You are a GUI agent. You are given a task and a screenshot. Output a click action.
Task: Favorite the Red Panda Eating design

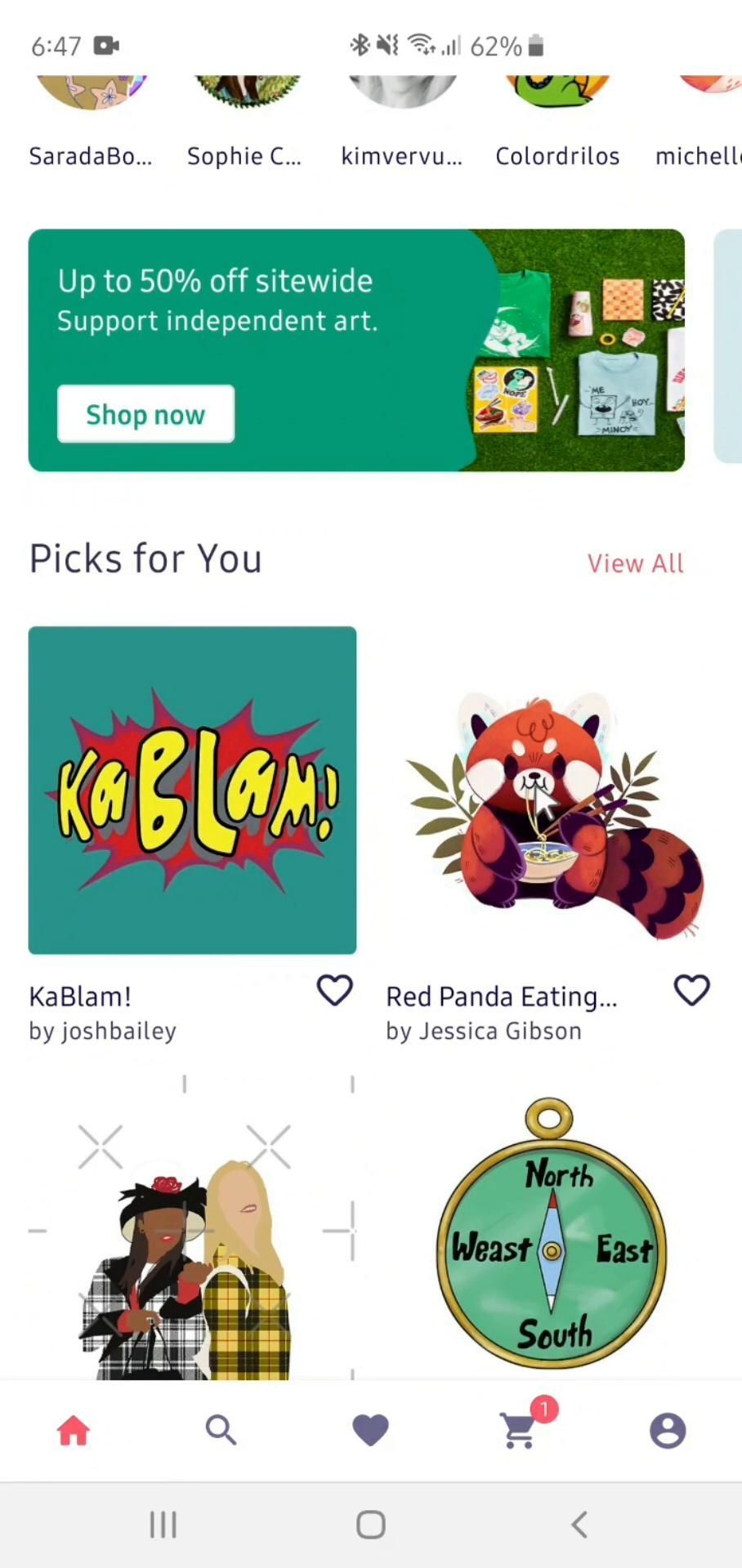click(x=691, y=991)
